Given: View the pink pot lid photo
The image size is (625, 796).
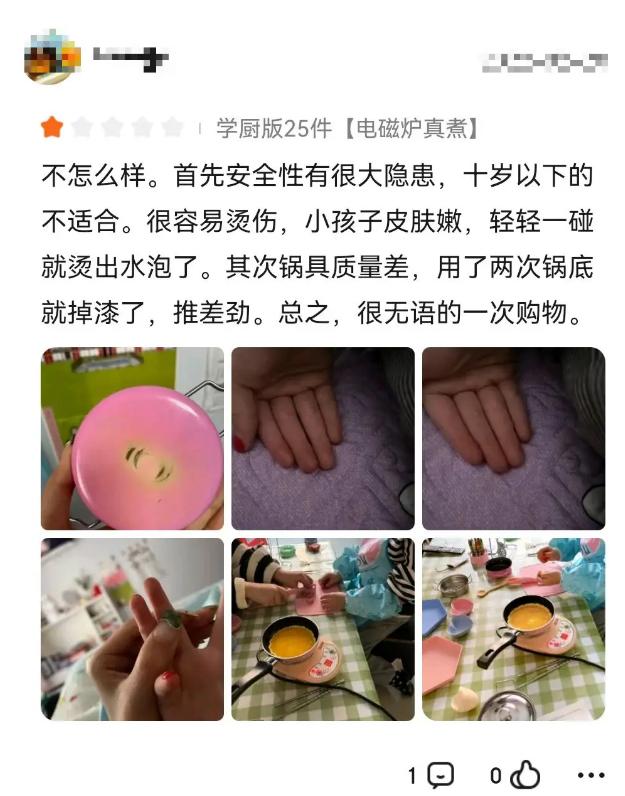Looking at the screenshot, I should [132, 438].
